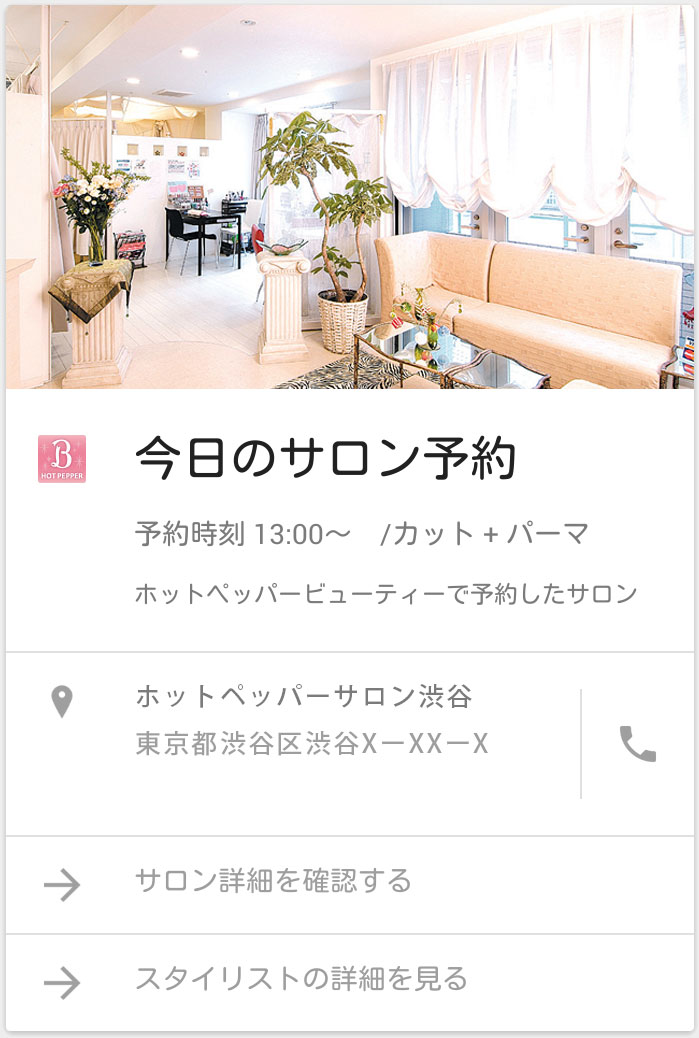Viewport: 699px width, 1038px height.
Task: Open スタイリストの詳細を見る
Action: coord(301,979)
